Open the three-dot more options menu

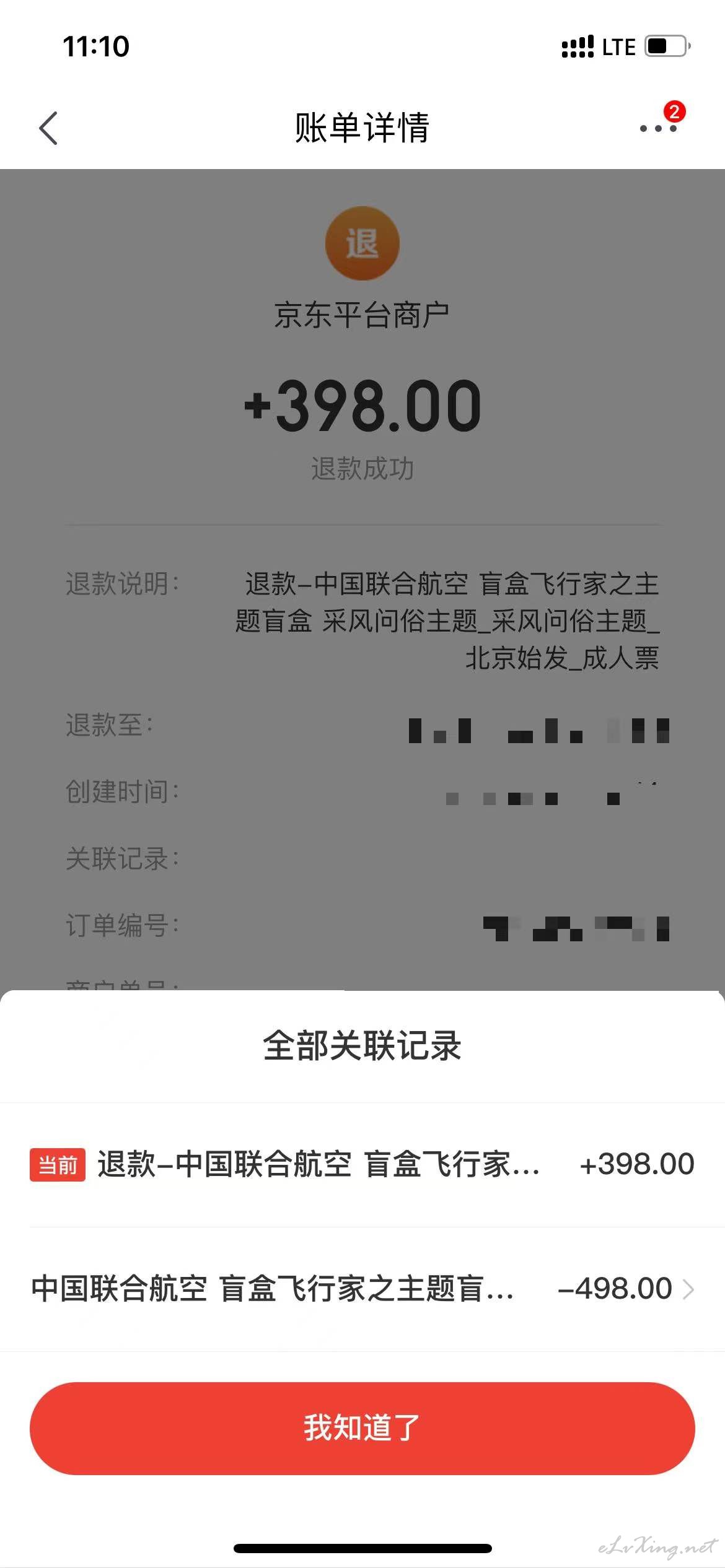pyautogui.click(x=659, y=128)
